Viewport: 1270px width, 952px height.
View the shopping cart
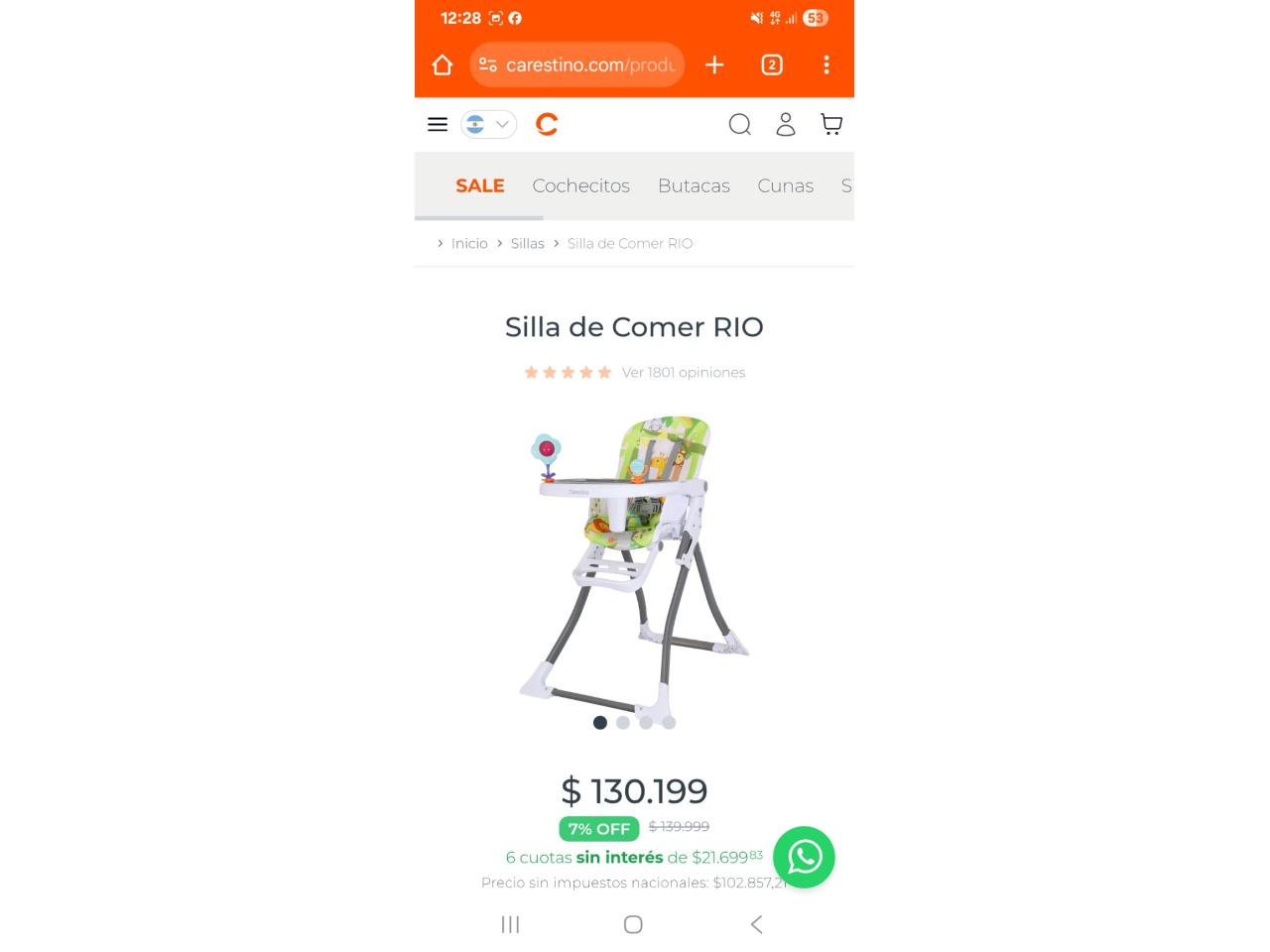(x=831, y=124)
